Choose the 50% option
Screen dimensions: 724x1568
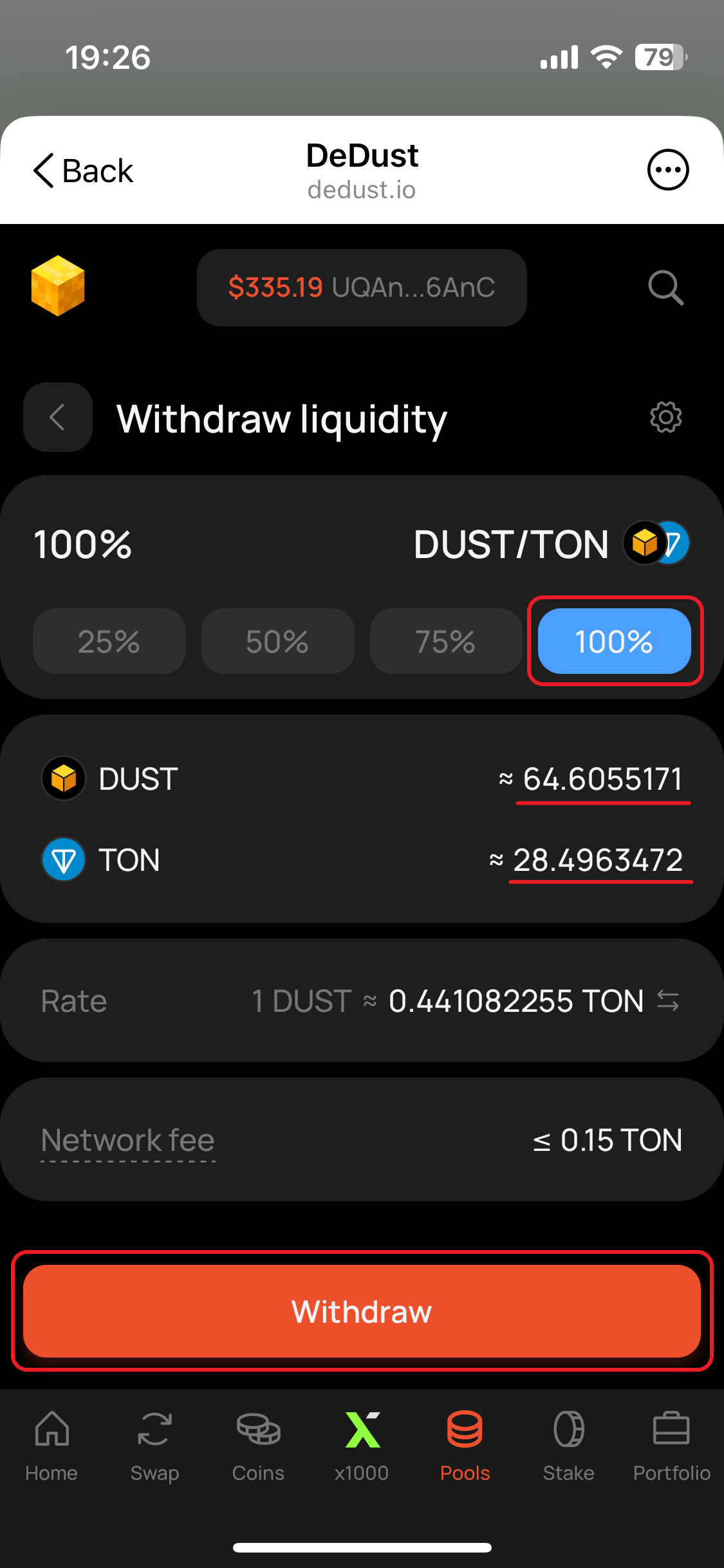pyautogui.click(x=277, y=641)
